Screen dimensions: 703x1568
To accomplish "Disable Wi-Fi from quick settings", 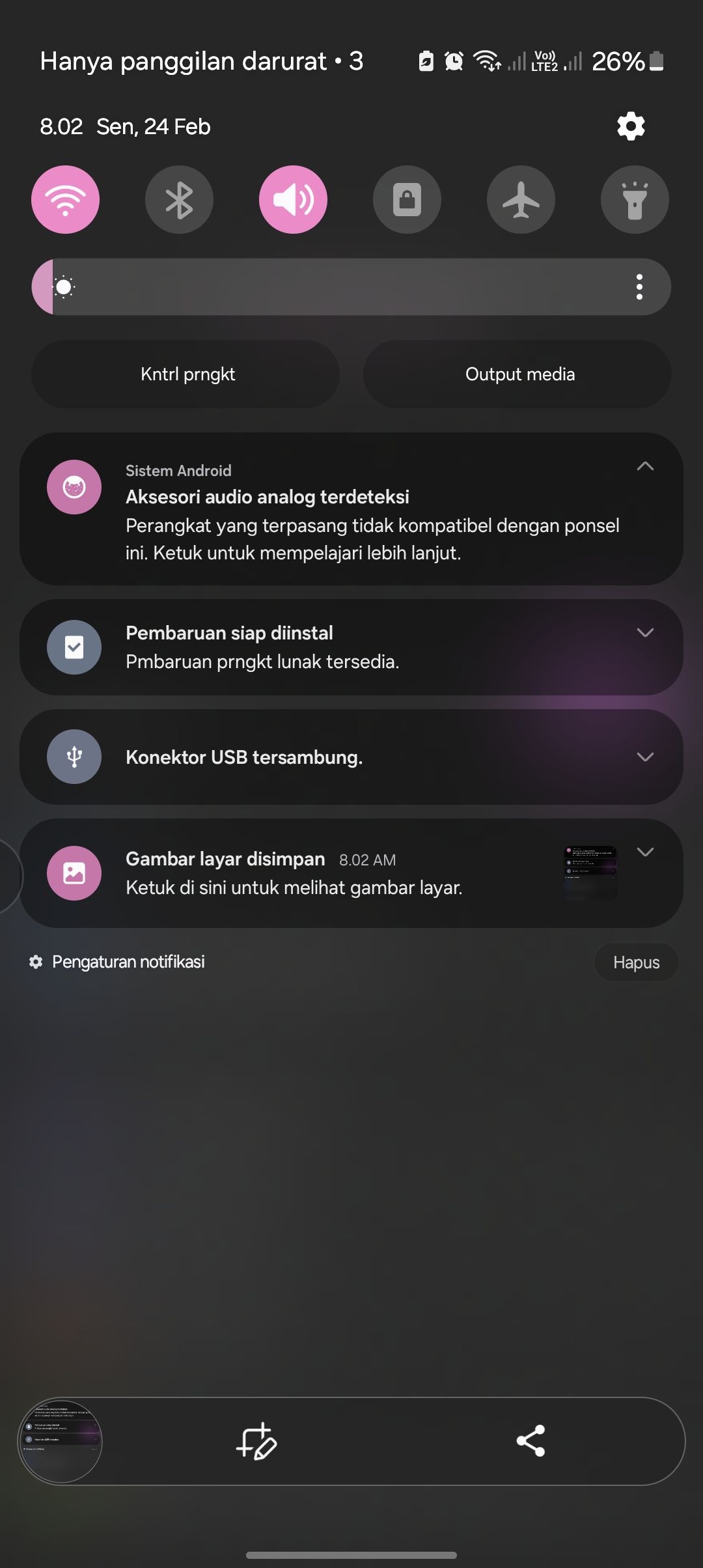I will click(x=65, y=200).
